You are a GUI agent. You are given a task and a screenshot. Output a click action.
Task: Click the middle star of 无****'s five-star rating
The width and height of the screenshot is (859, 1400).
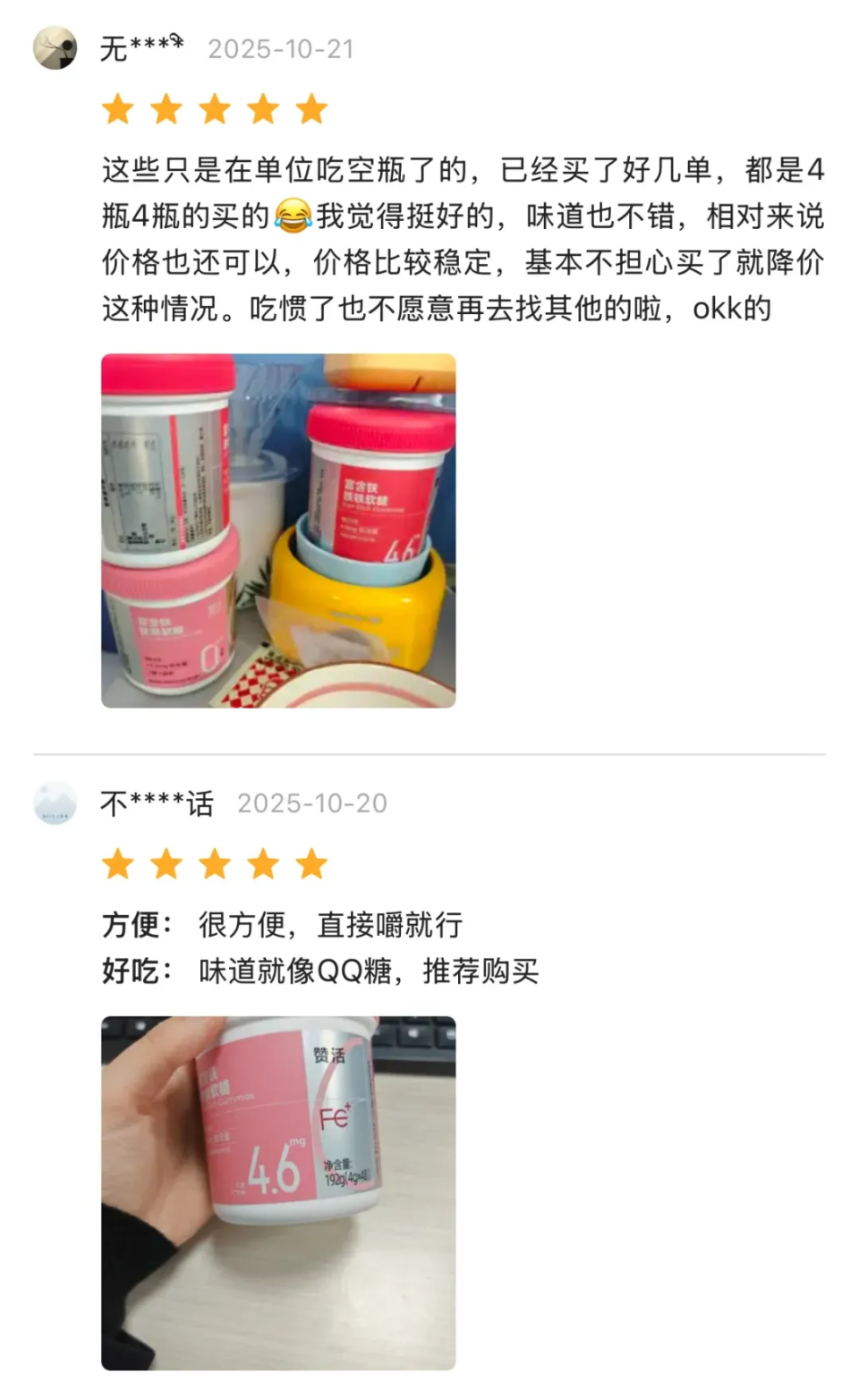(x=214, y=107)
